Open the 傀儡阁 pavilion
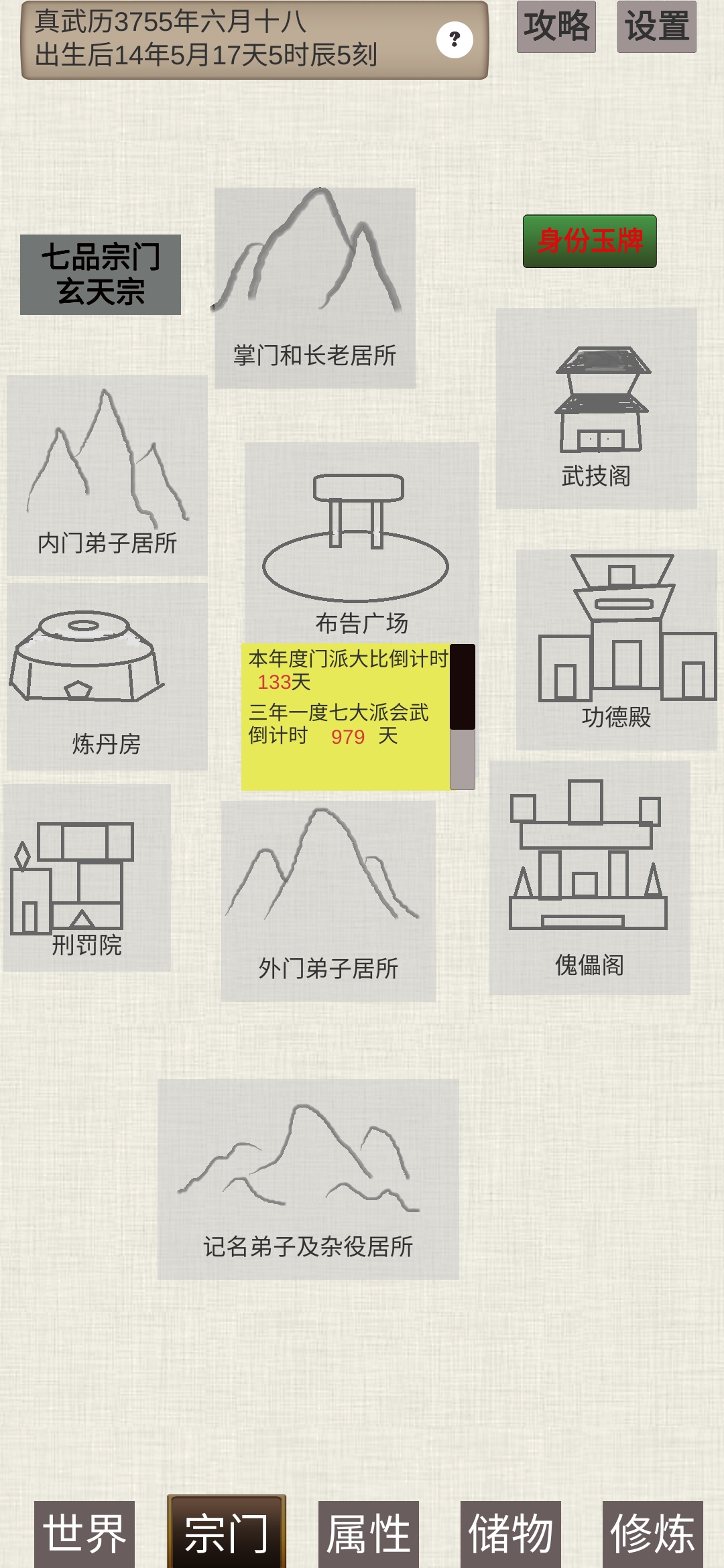The height and width of the screenshot is (1568, 724). pyautogui.click(x=589, y=878)
